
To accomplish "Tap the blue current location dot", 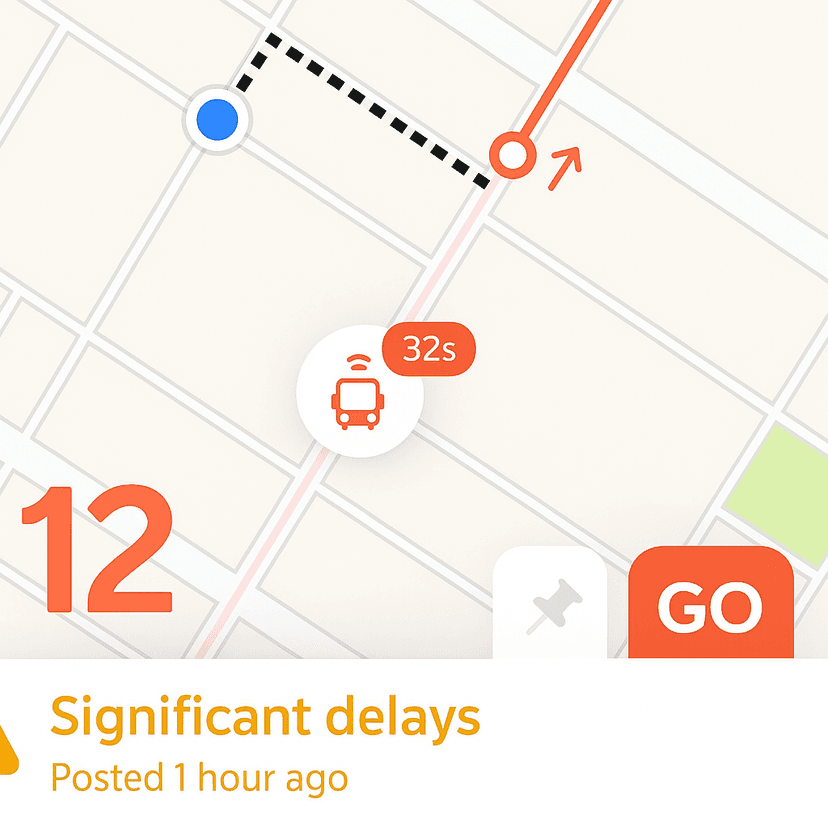I will click(x=218, y=121).
